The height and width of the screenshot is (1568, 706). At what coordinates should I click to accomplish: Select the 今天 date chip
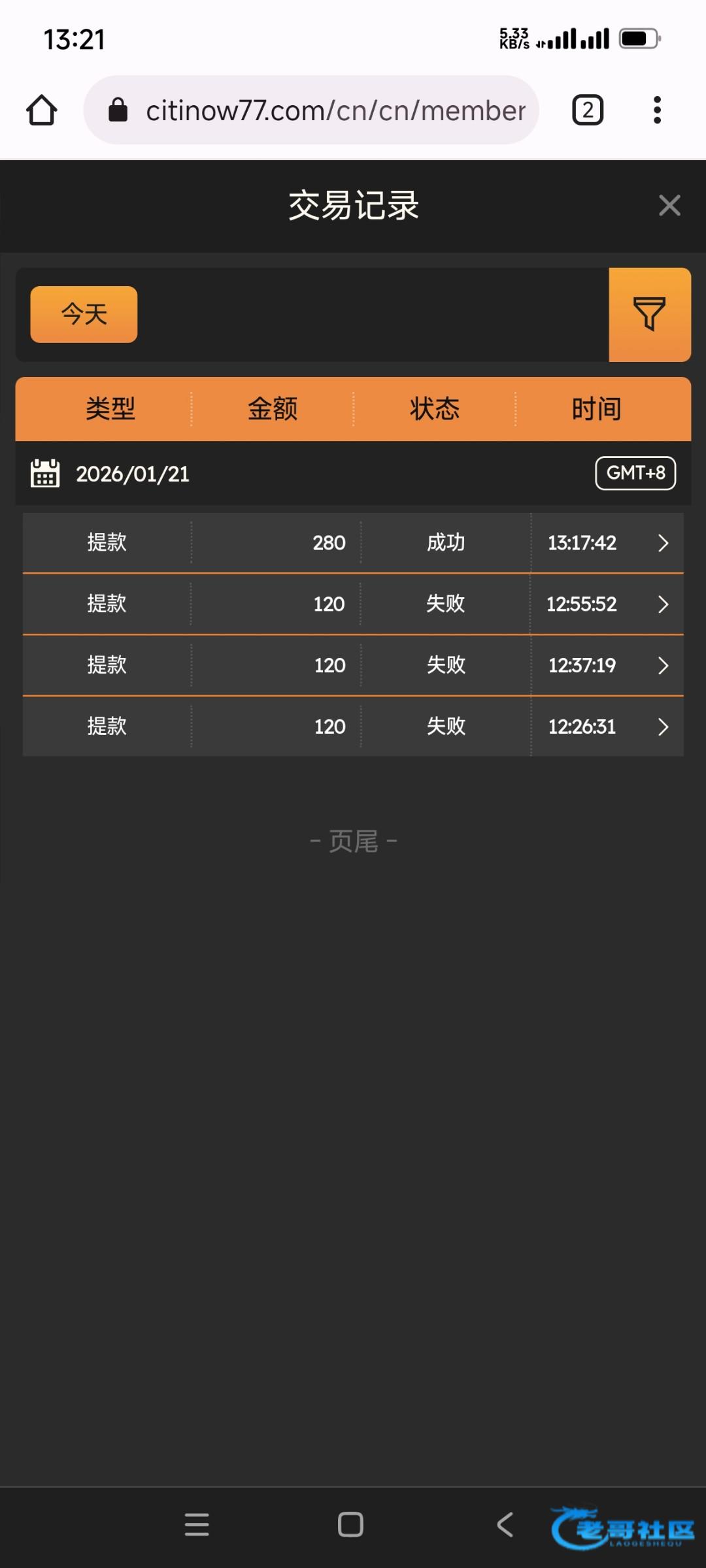pyautogui.click(x=84, y=314)
